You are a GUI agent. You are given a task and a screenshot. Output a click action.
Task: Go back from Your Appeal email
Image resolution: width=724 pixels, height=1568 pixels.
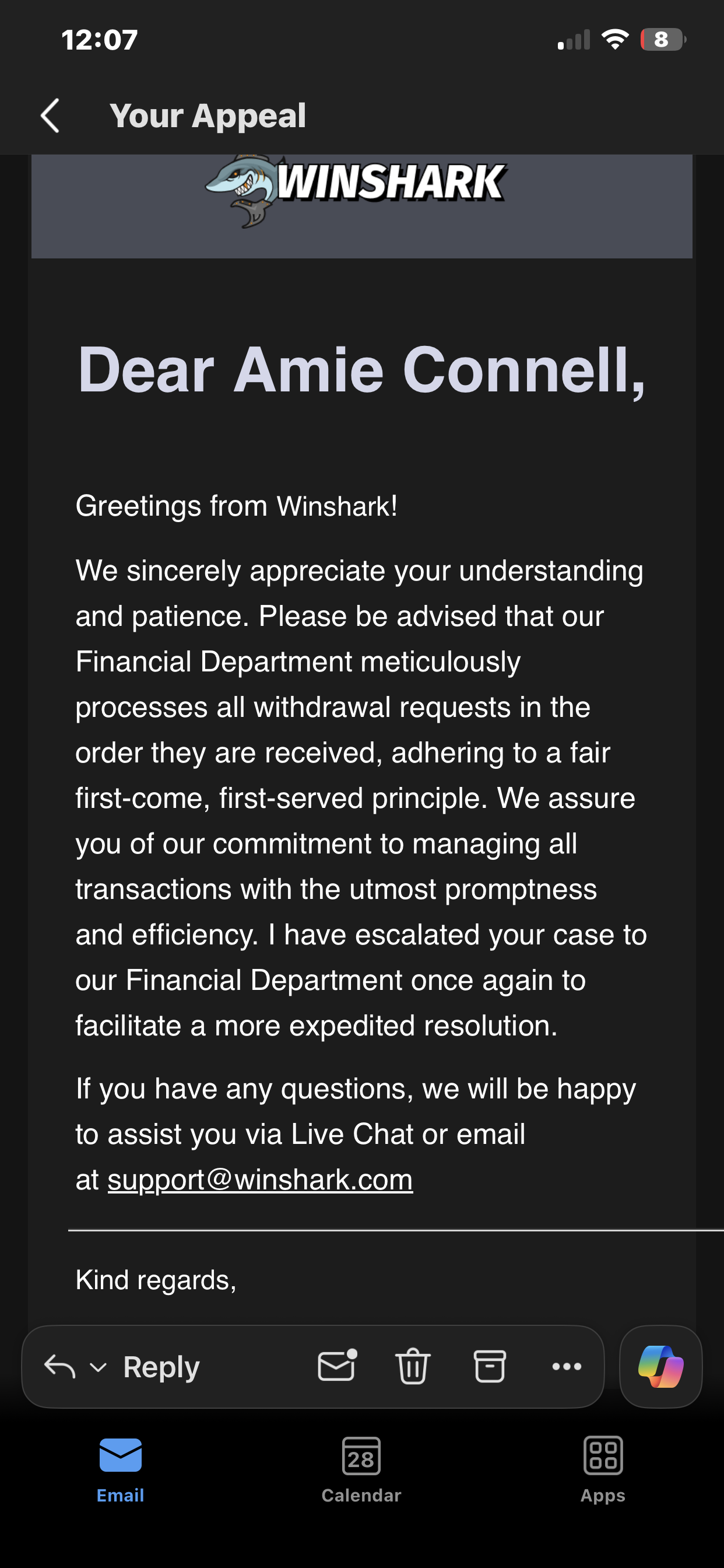pyautogui.click(x=50, y=116)
